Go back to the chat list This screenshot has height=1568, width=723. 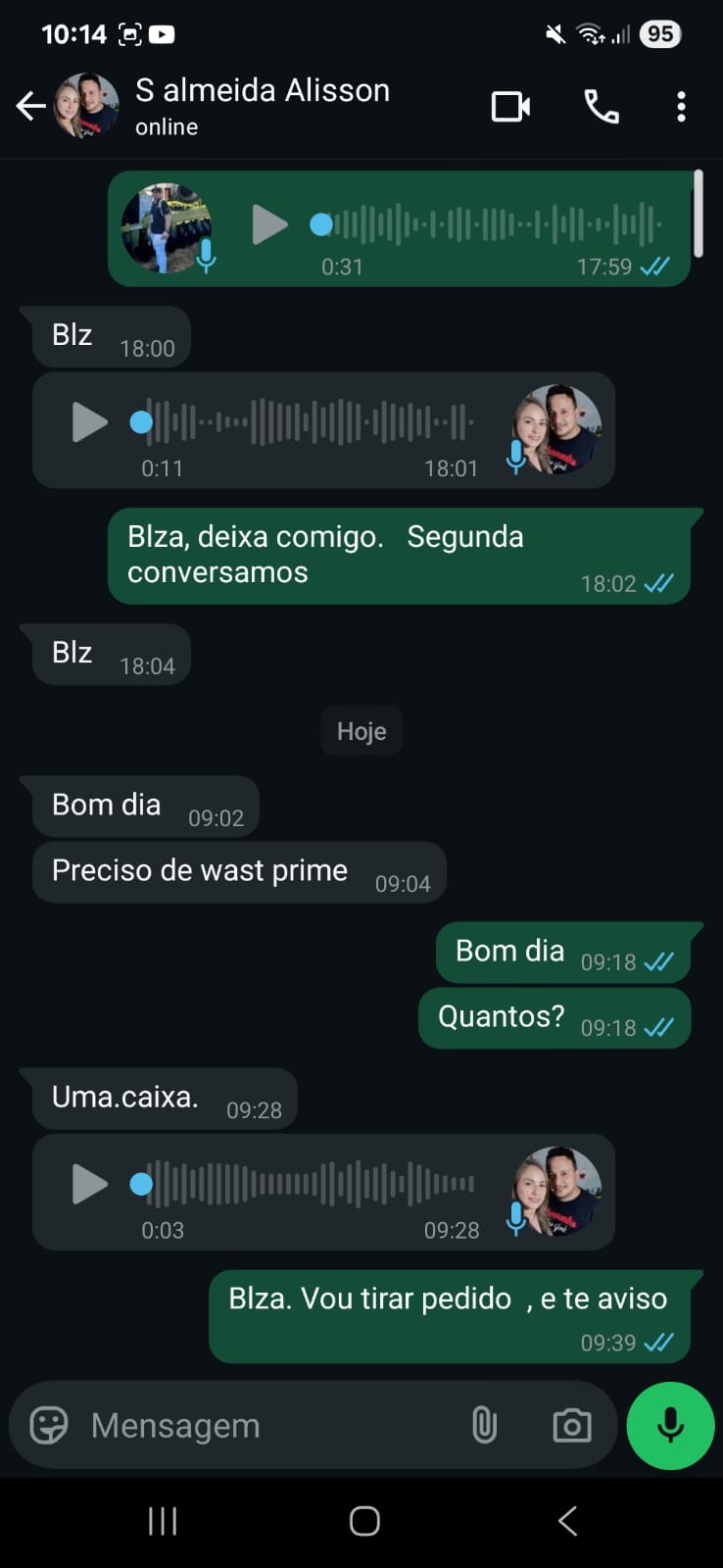pos(30,106)
